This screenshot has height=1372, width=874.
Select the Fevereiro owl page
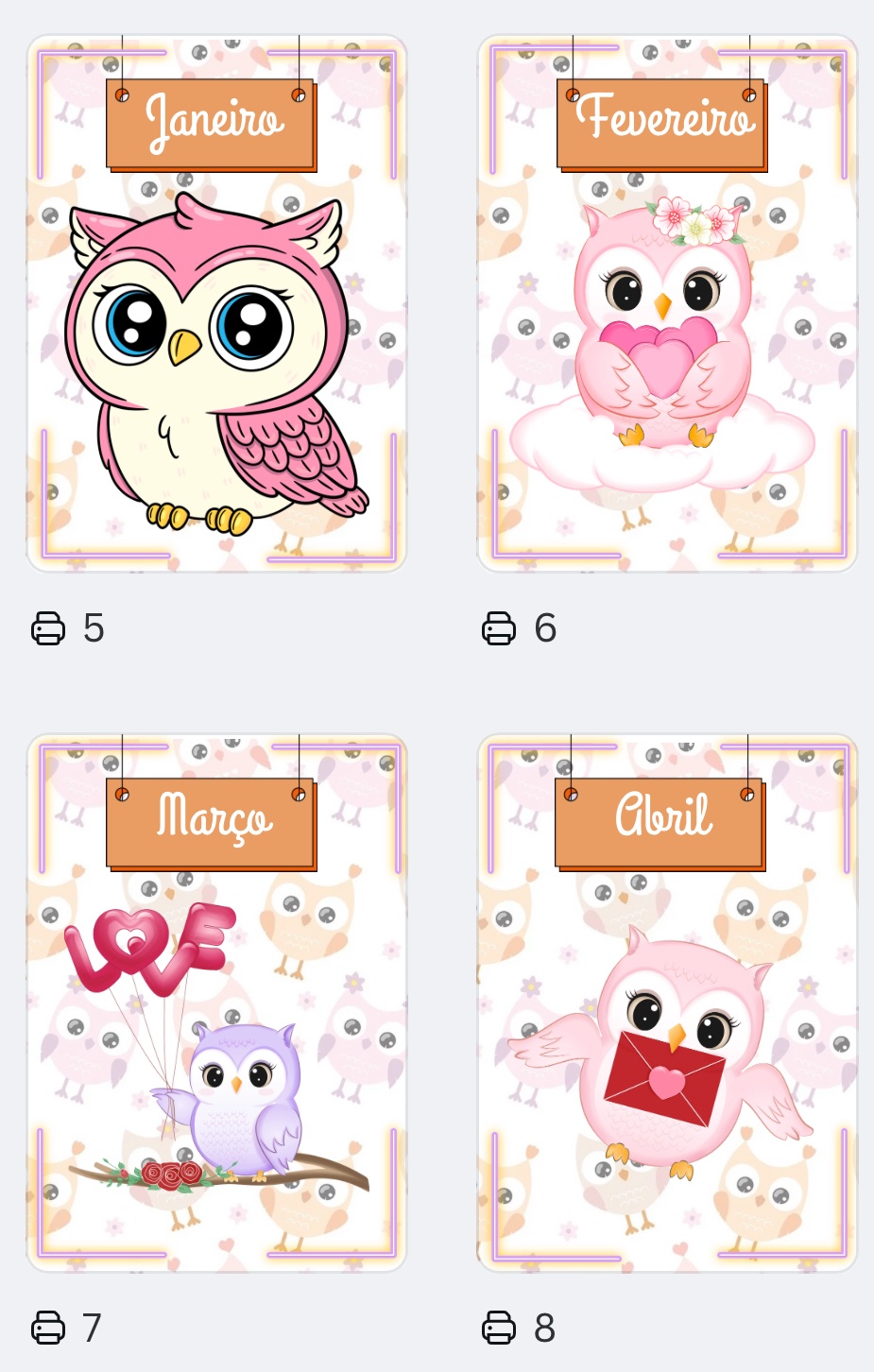667,303
